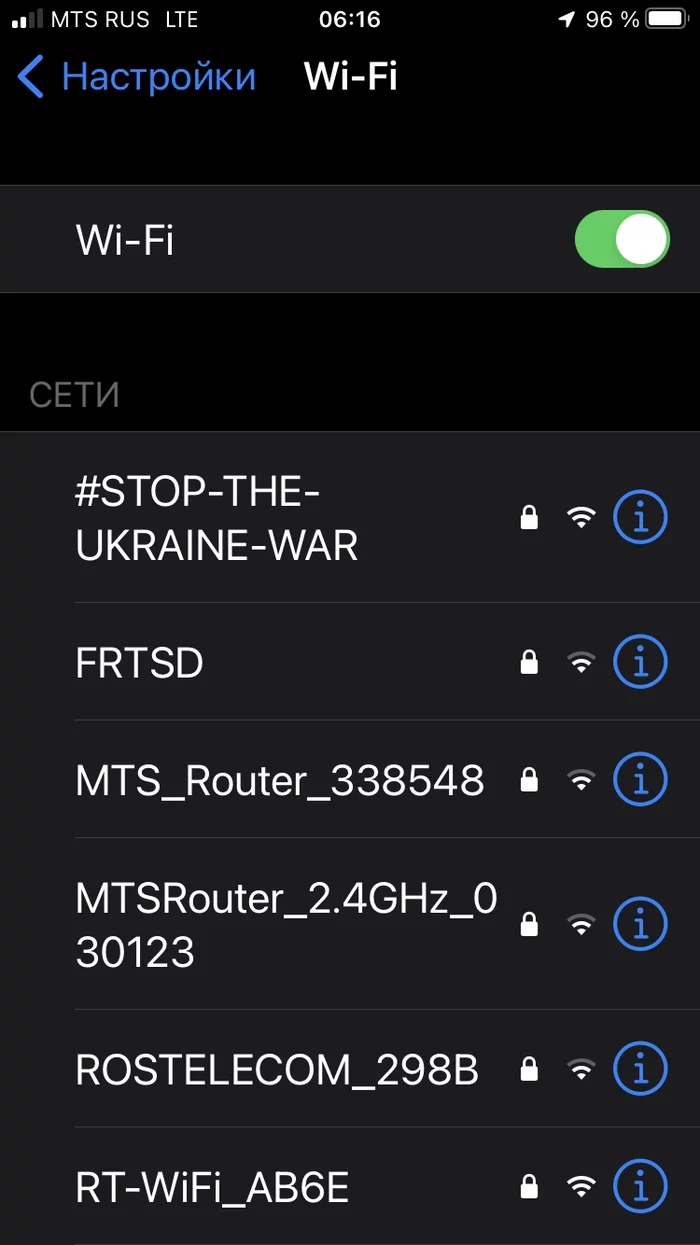700x1245 pixels.
Task: Turn off the Wi-Fi switch
Action: pyautogui.click(x=621, y=239)
